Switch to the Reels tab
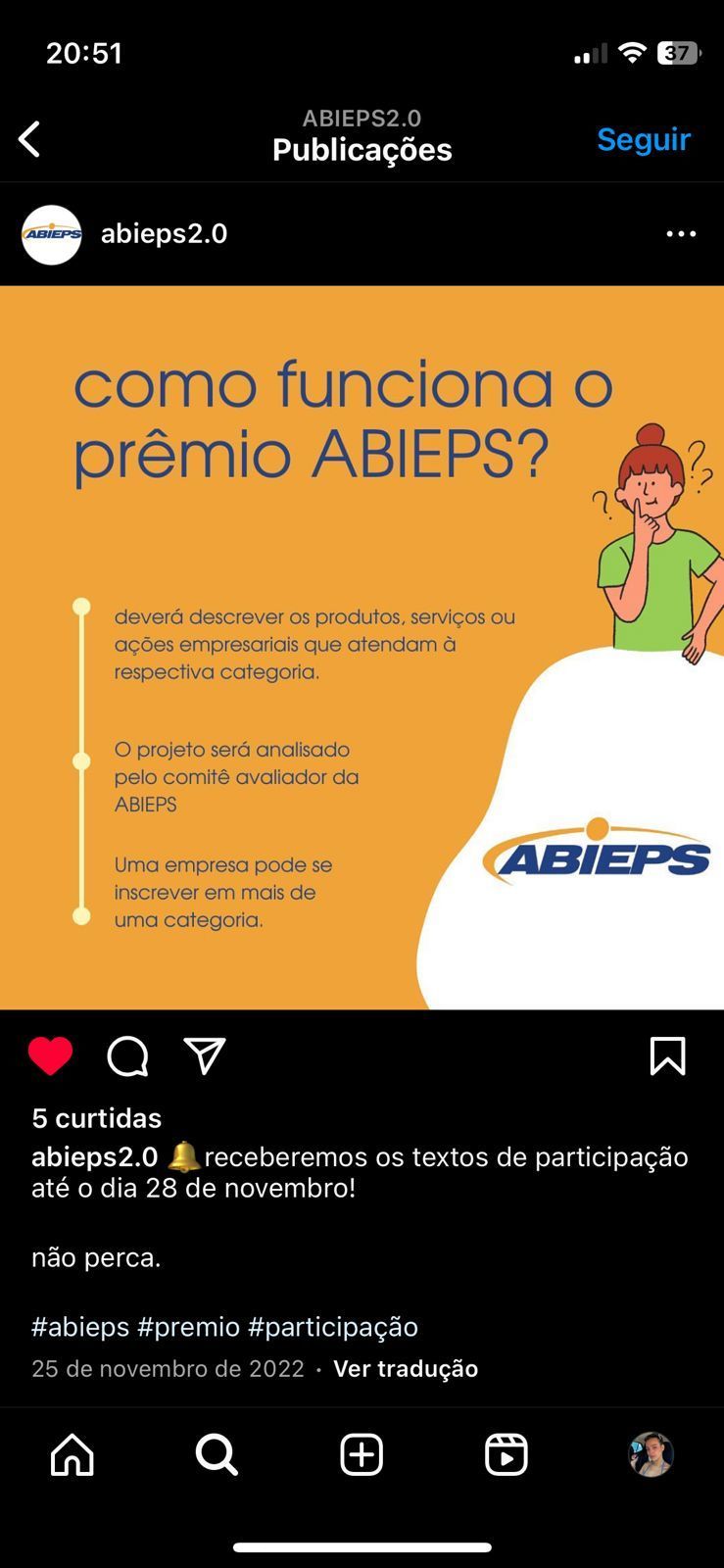The width and height of the screenshot is (724, 1568). tap(507, 1454)
